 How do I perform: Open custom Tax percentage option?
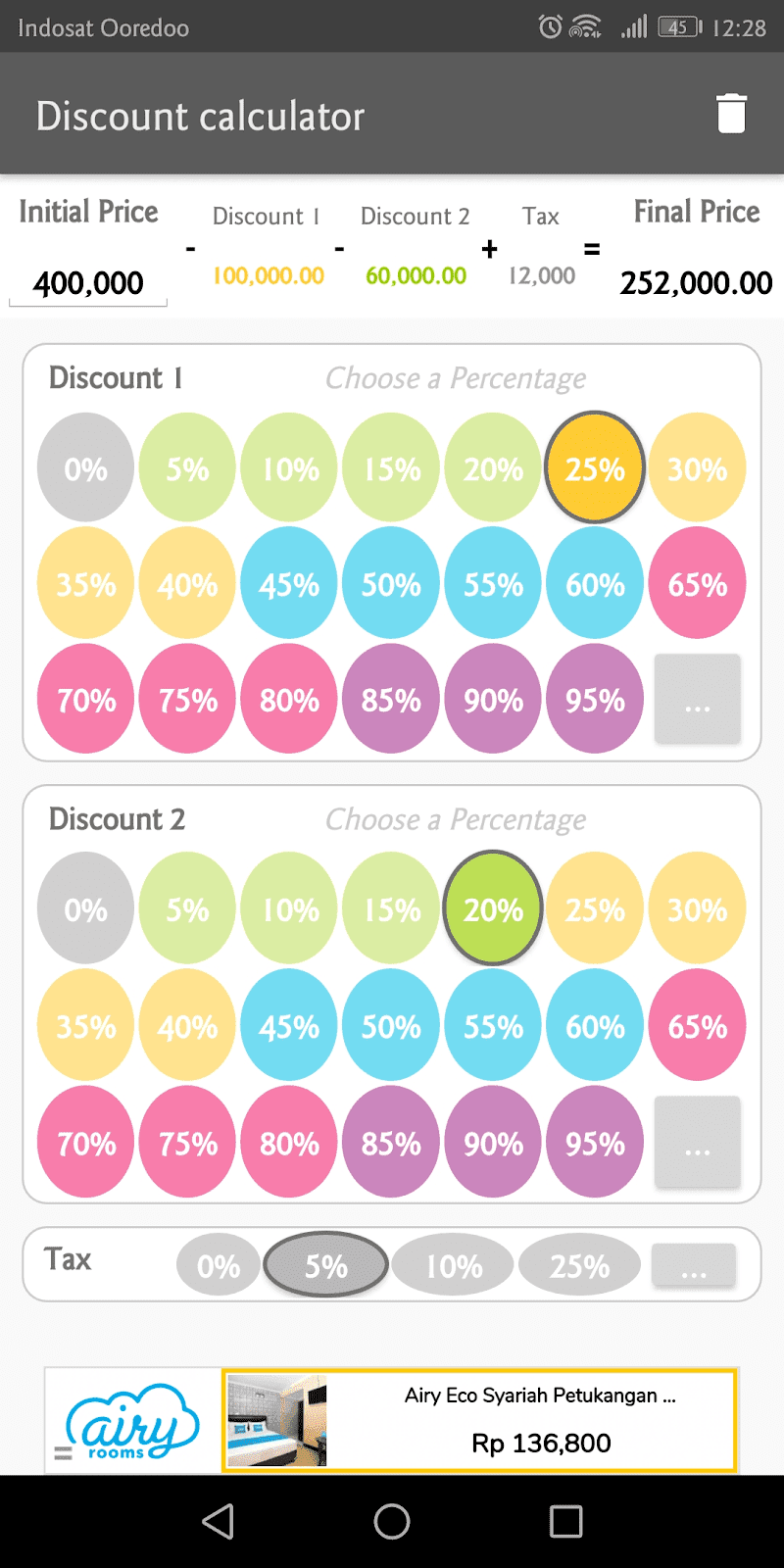(x=693, y=1265)
